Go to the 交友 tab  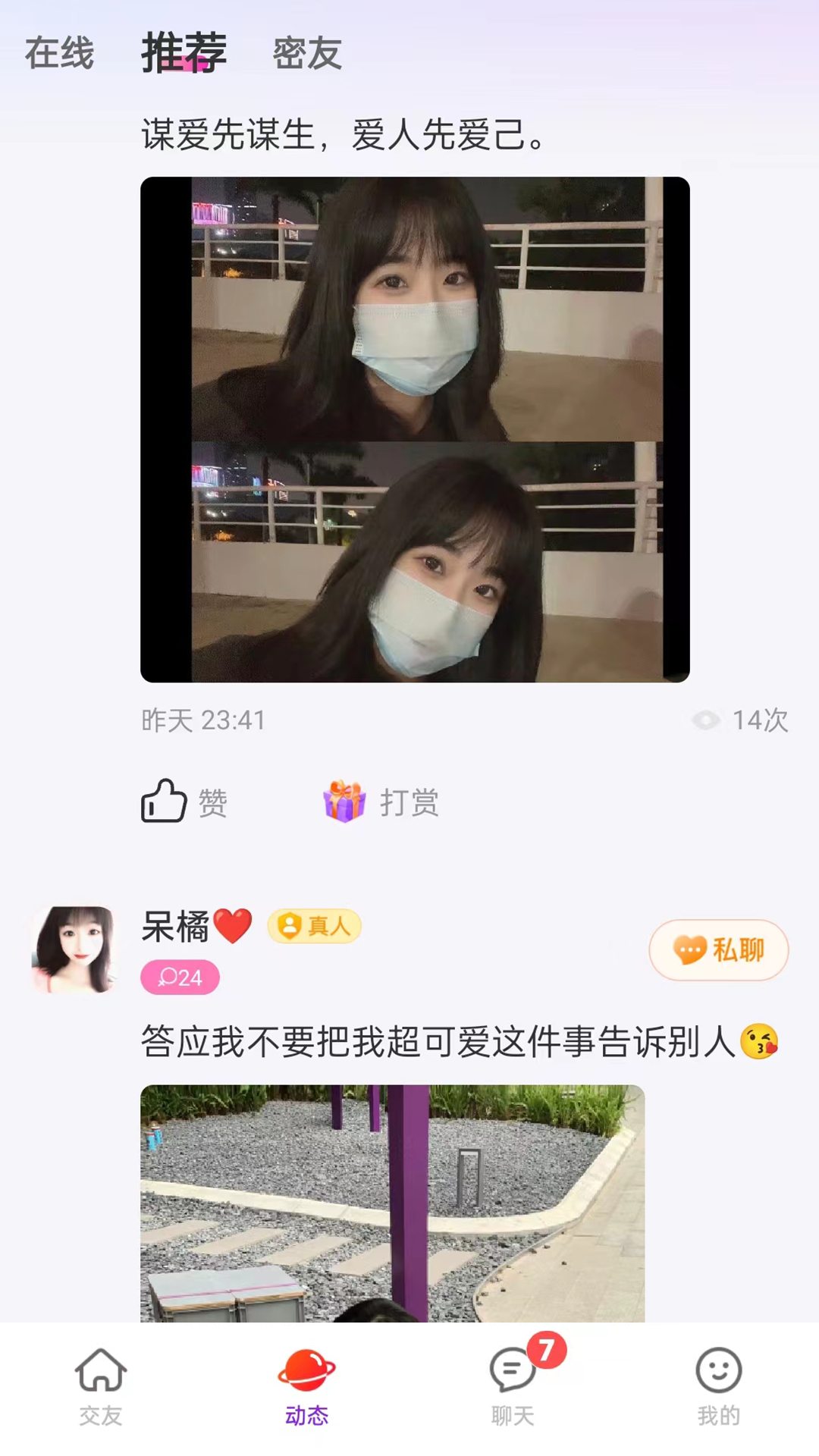pos(101,1386)
